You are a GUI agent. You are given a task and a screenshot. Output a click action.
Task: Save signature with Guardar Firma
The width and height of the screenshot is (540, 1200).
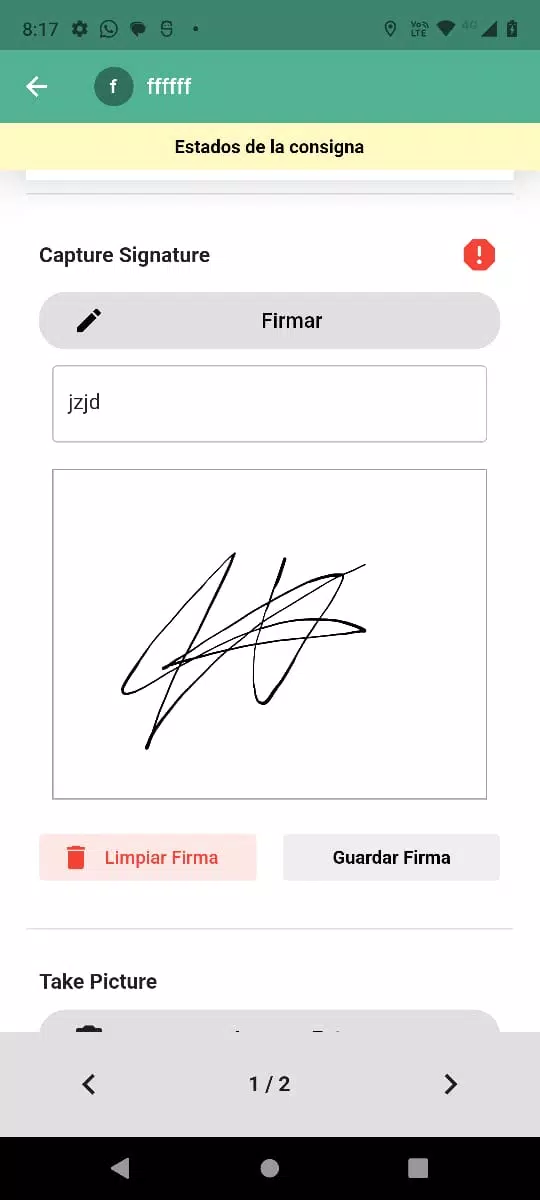coord(391,857)
